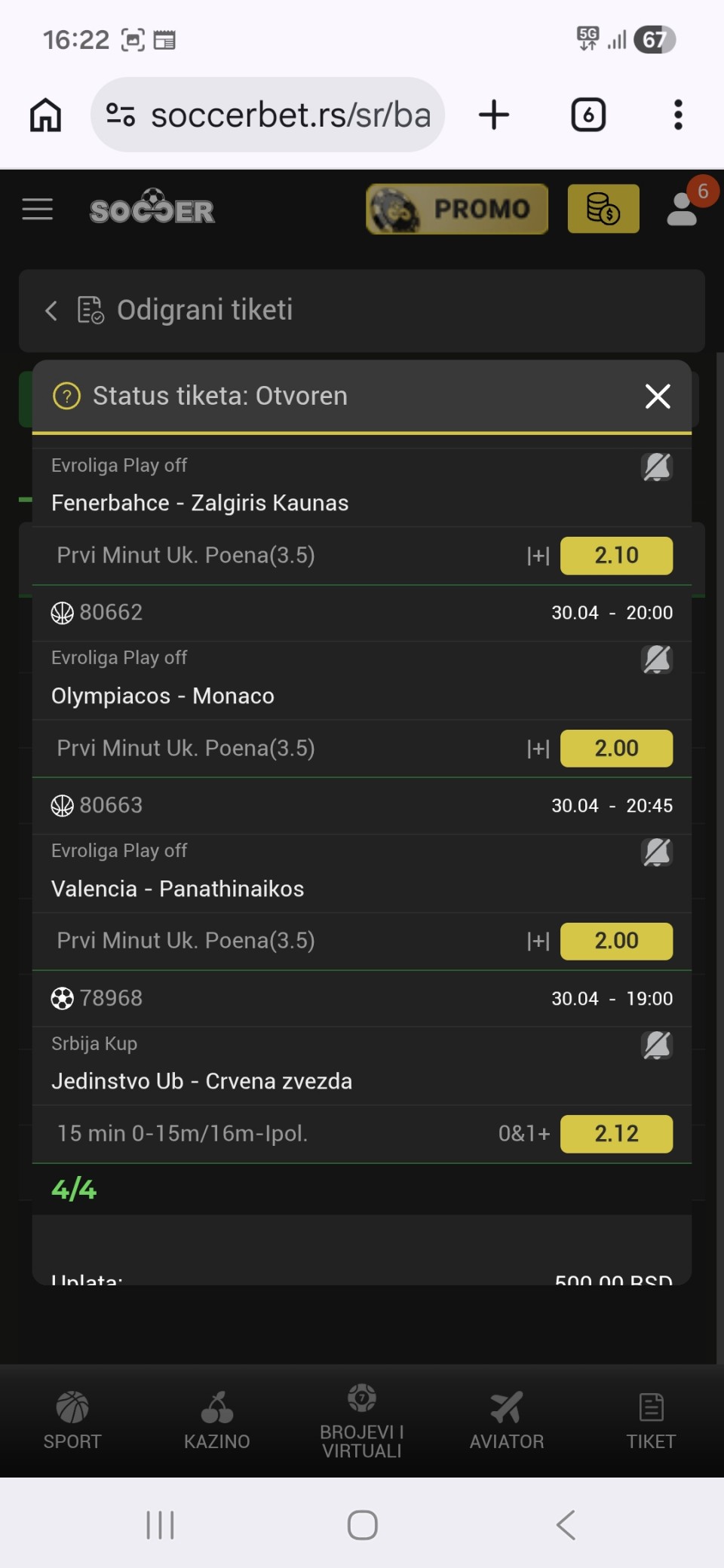This screenshot has width=724, height=1568.
Task: Go back from Odigrani tiketi
Action: click(x=51, y=311)
